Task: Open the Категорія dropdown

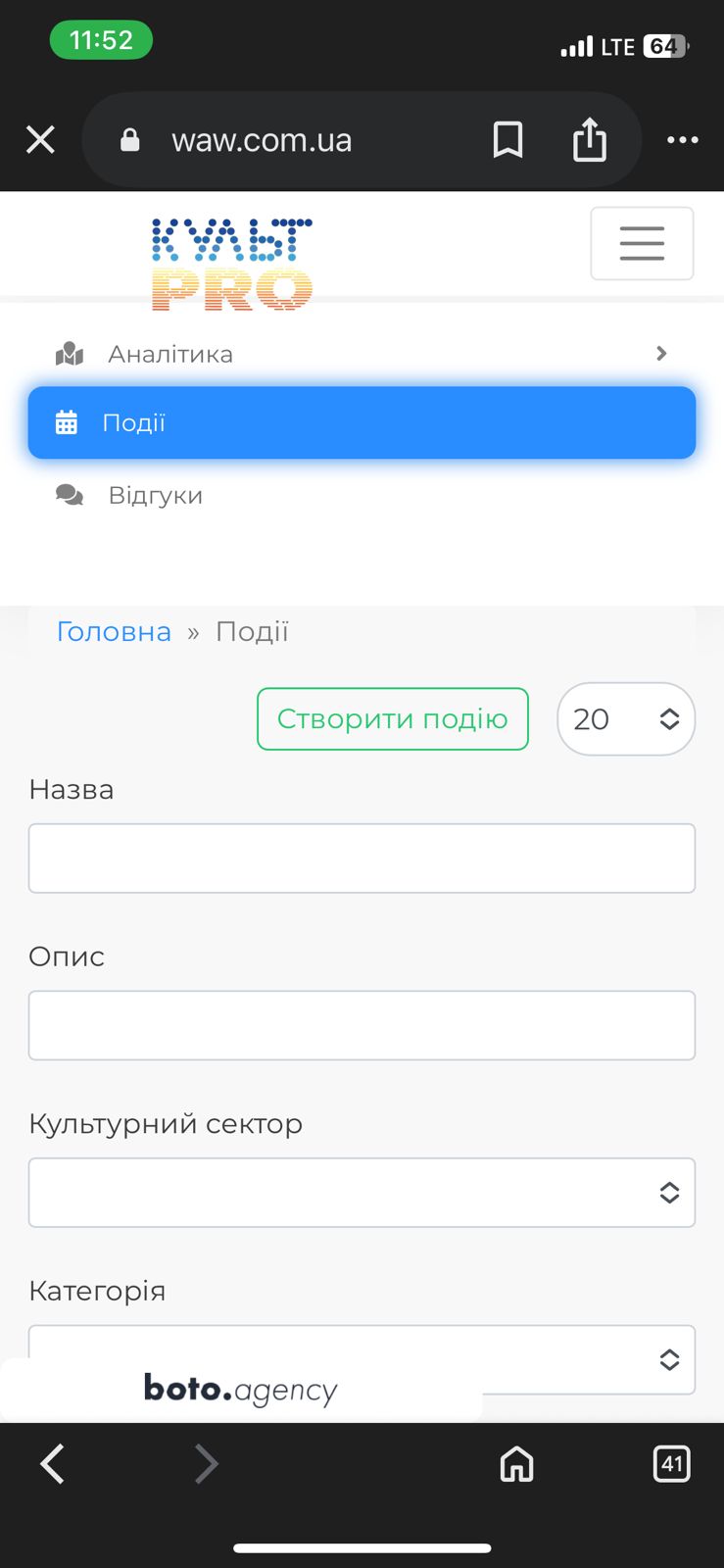Action: point(362,1359)
